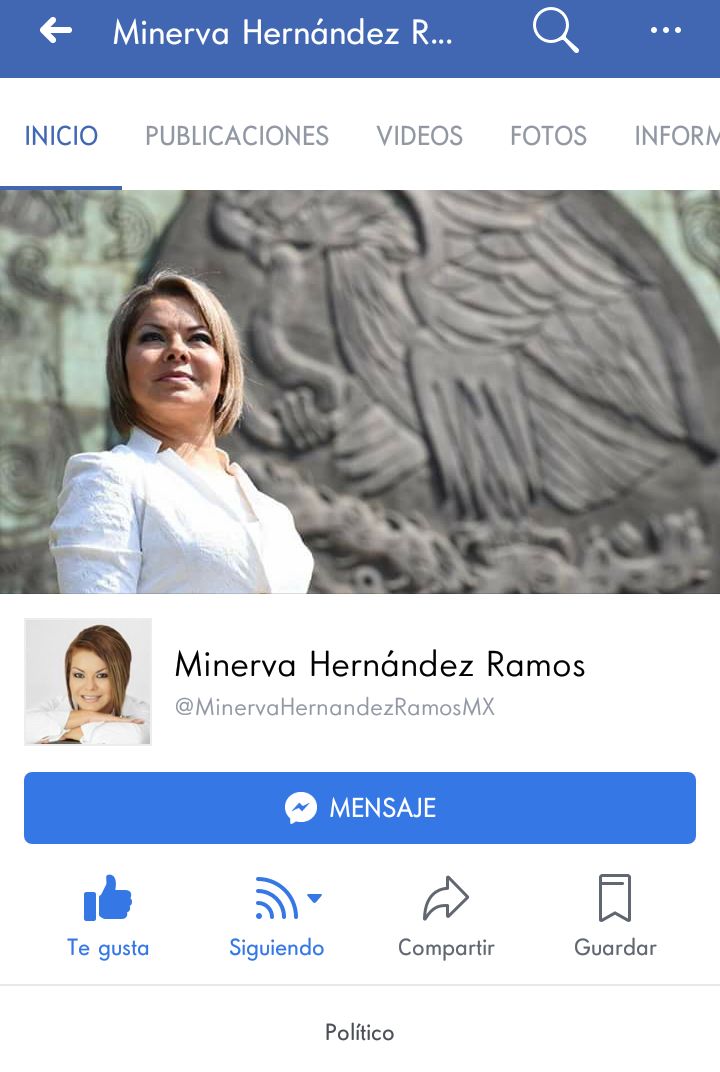720x1072 pixels.
Task: Switch to the Publicaciones tab
Action: click(x=237, y=135)
